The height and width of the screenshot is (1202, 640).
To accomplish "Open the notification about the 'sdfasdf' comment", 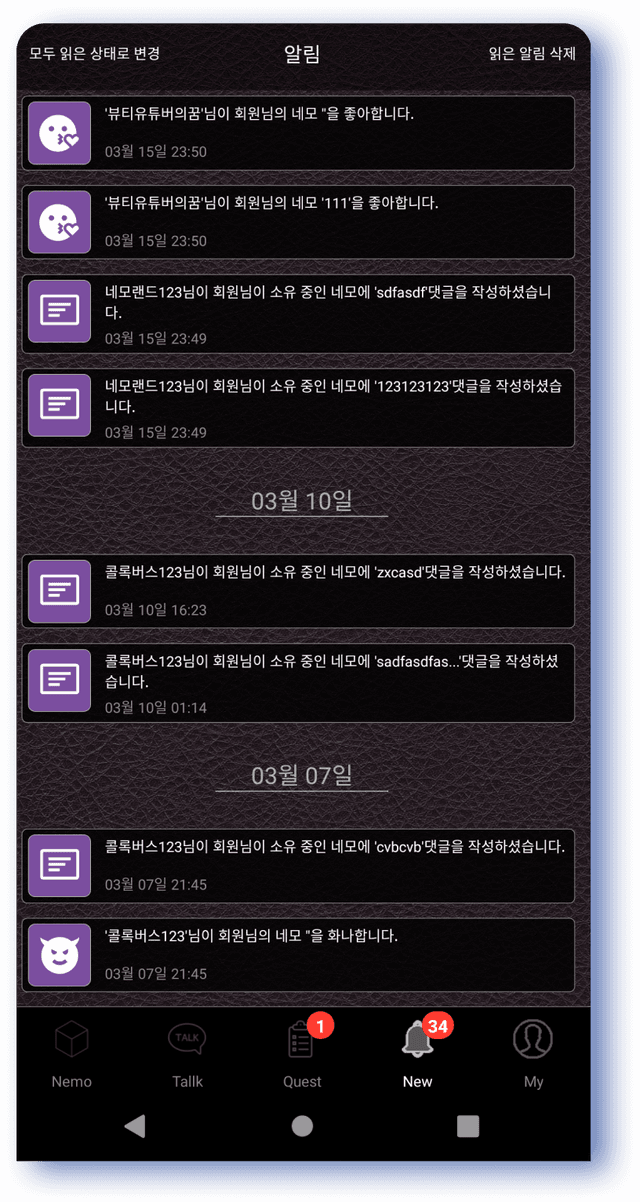I will 298,313.
